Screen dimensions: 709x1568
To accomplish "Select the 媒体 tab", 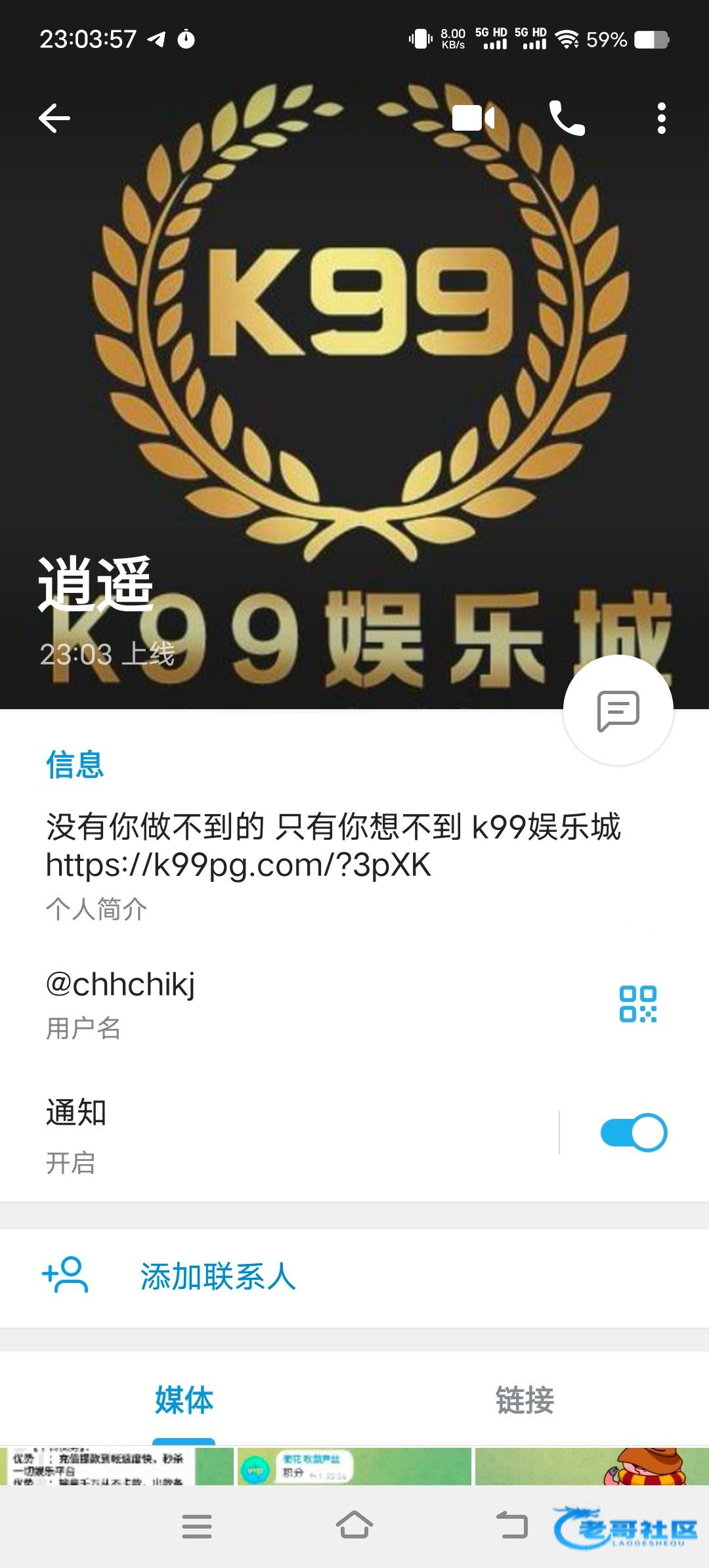I will (184, 1400).
